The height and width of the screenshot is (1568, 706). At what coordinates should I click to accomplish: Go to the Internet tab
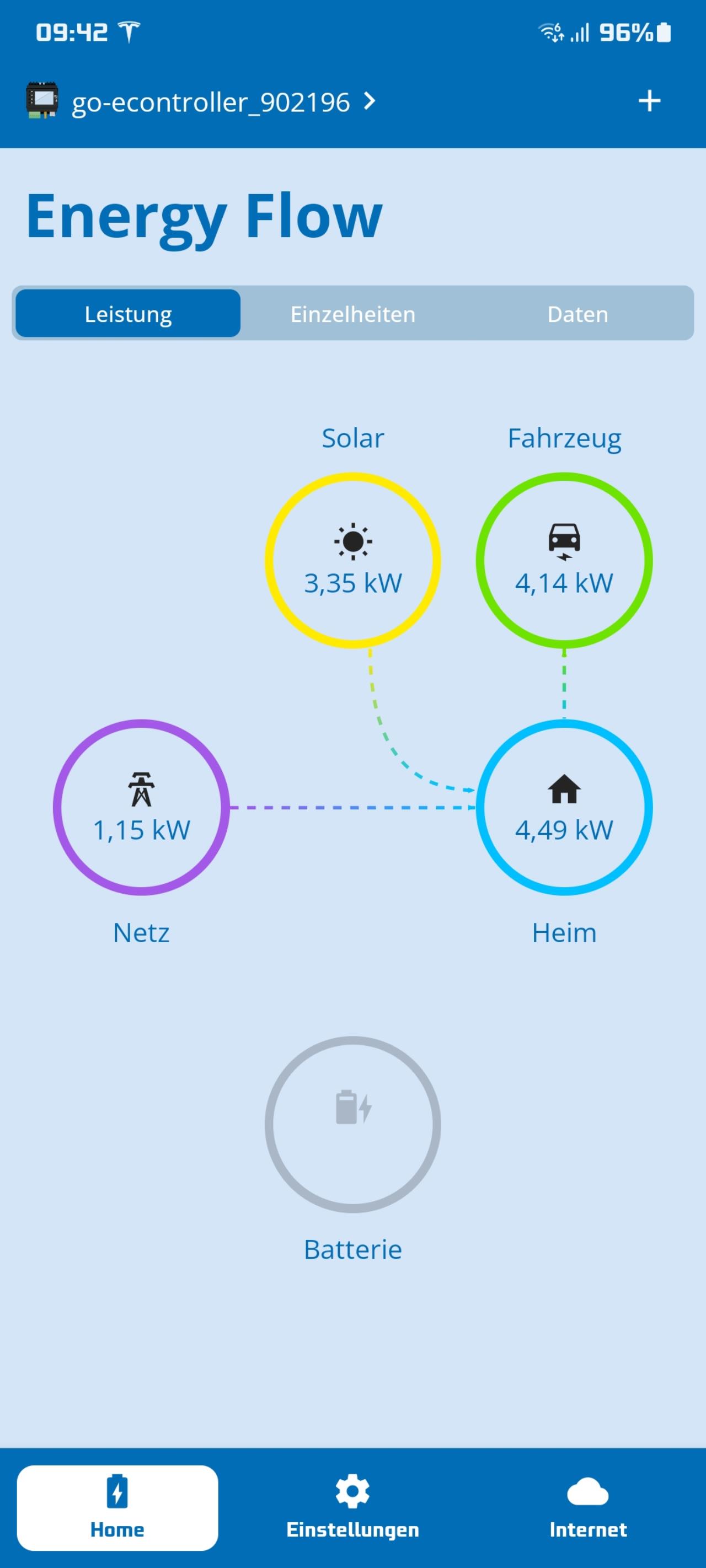(x=588, y=1507)
